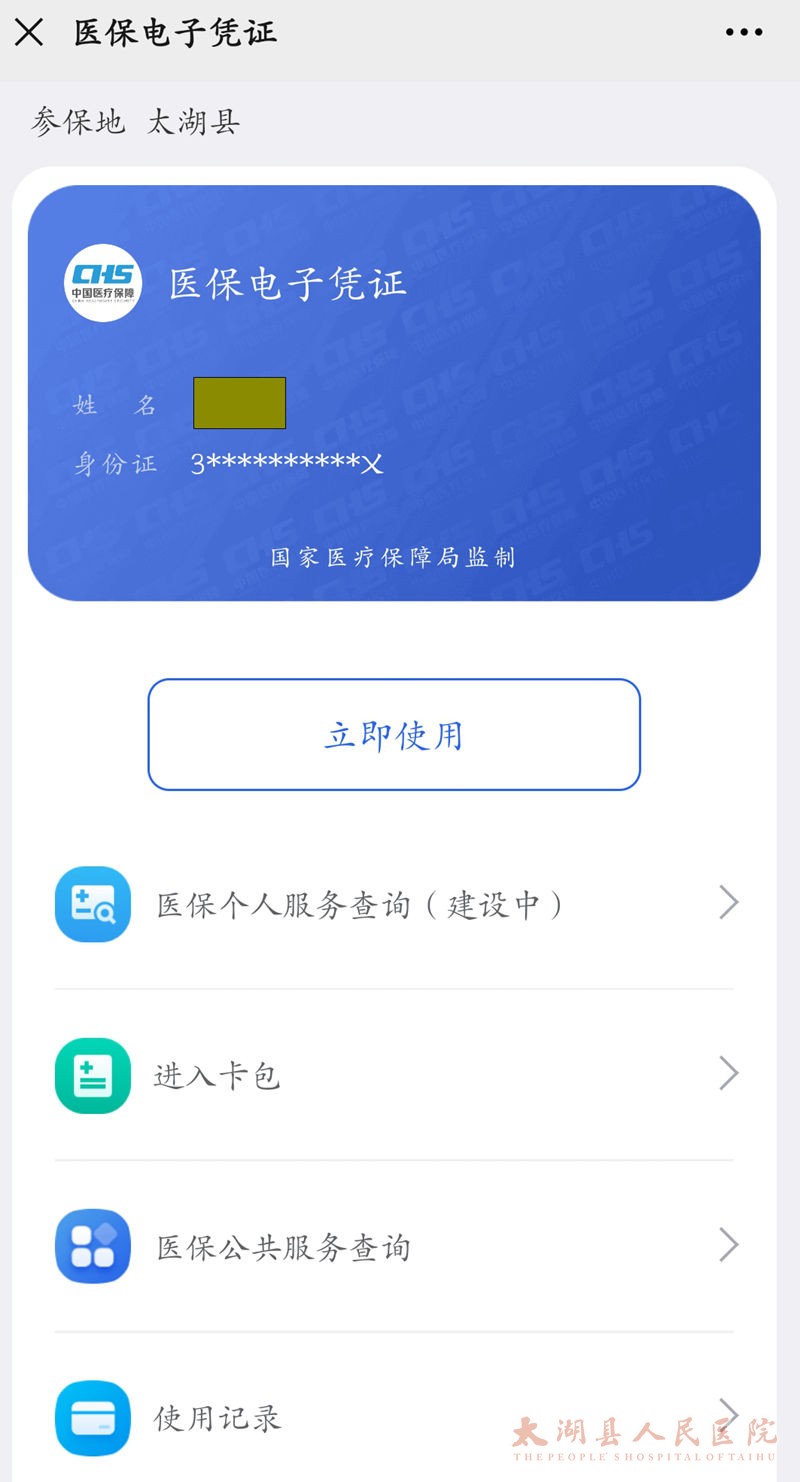This screenshot has height=1482, width=800.
Task: Open 使用记录 row
Action: (x=394, y=1417)
